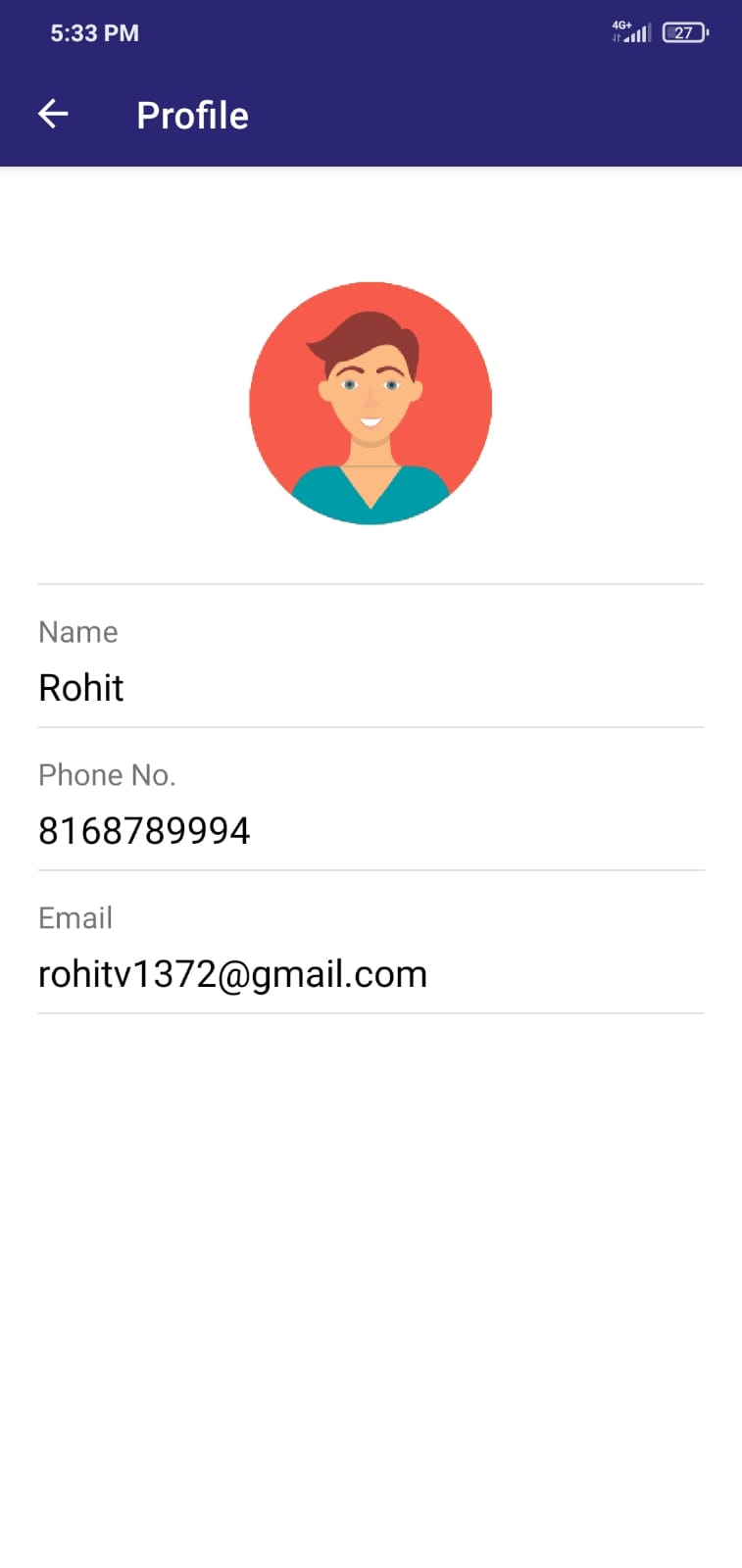Click the Email label text
Image resolution: width=742 pixels, height=1568 pixels.
[74, 918]
